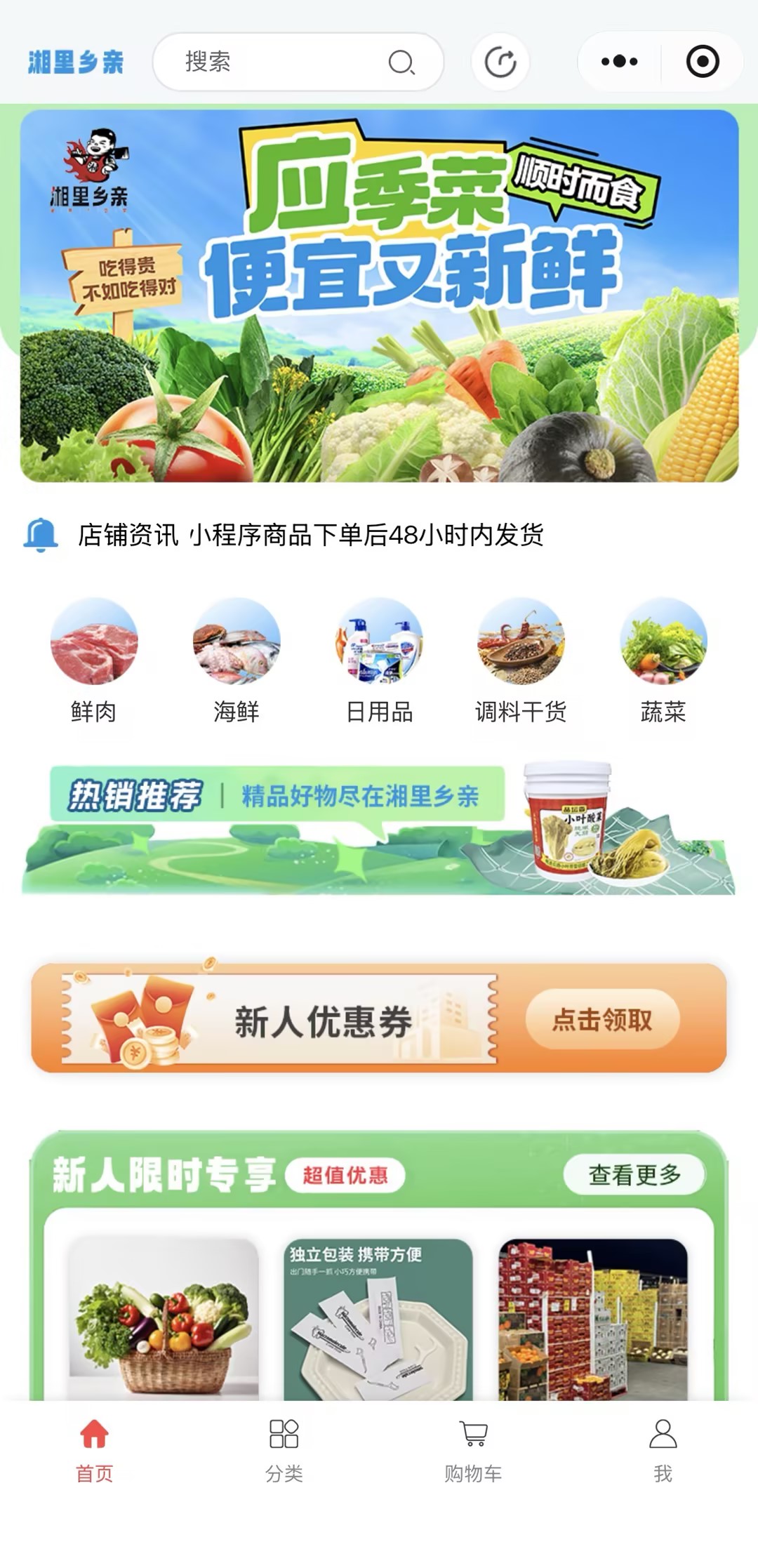The height and width of the screenshot is (1568, 758).
Task: Close the mini program via circle button
Action: [x=703, y=62]
